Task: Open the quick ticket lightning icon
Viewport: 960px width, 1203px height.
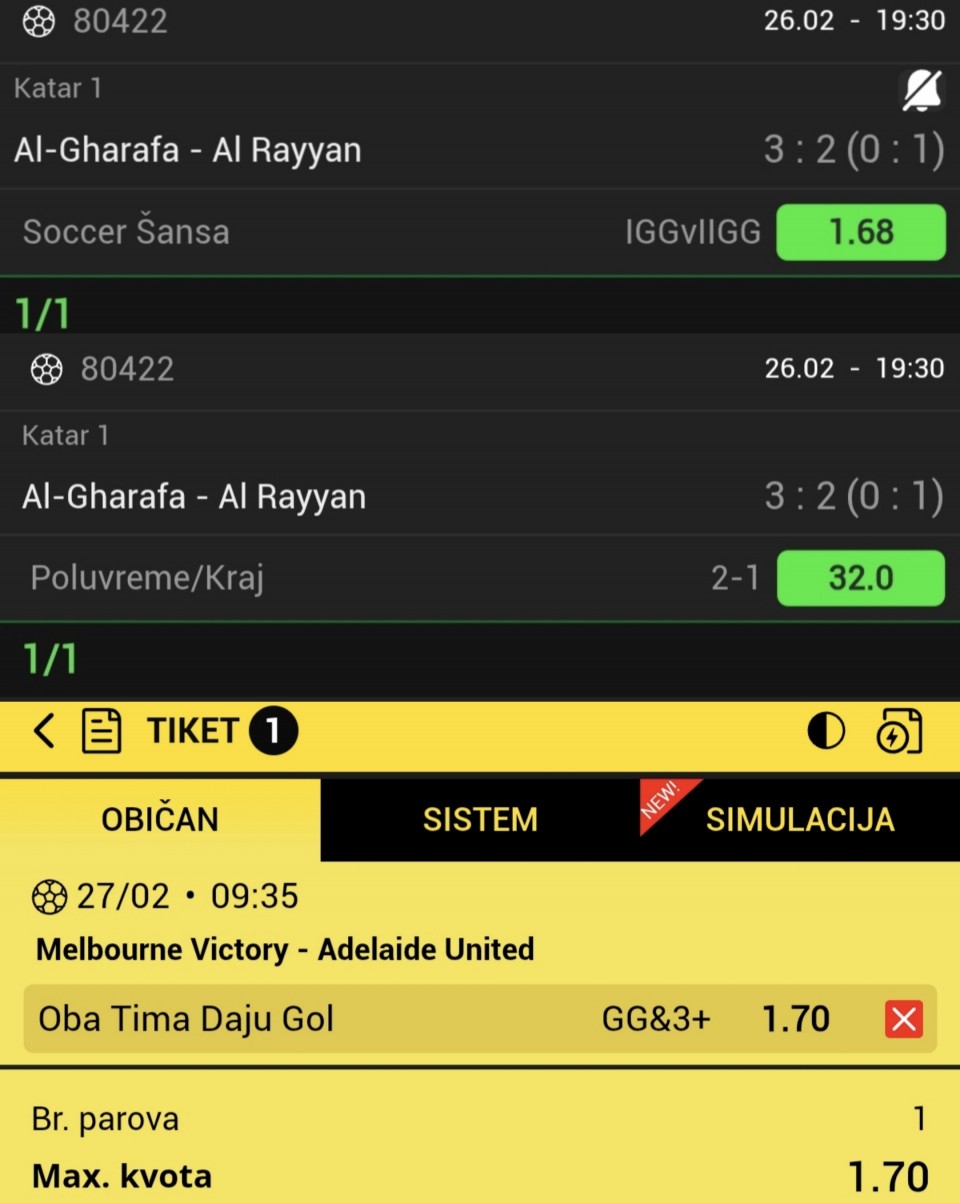Action: point(899,732)
